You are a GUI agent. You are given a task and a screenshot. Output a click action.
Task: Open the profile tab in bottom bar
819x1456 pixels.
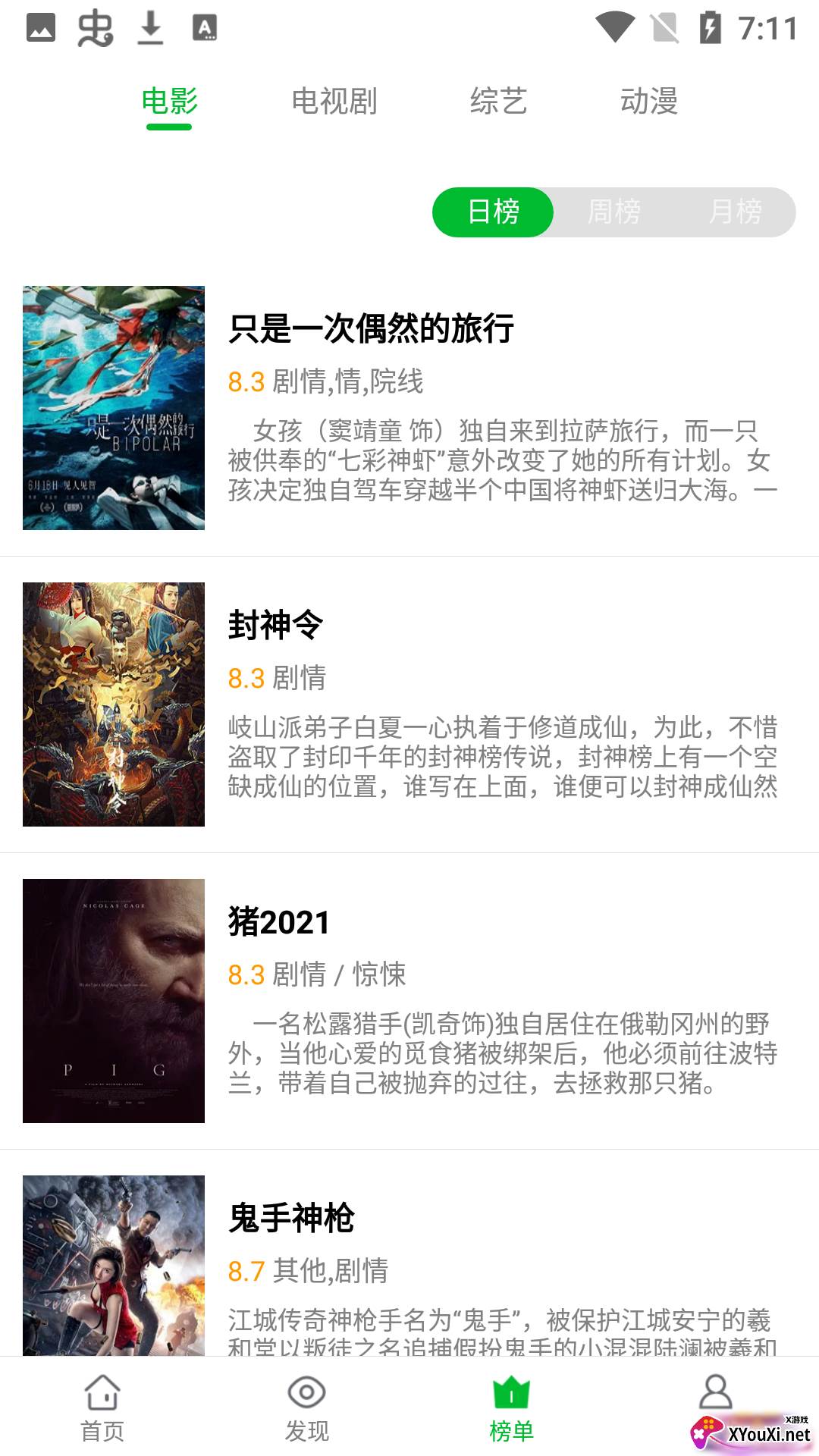(x=715, y=1395)
